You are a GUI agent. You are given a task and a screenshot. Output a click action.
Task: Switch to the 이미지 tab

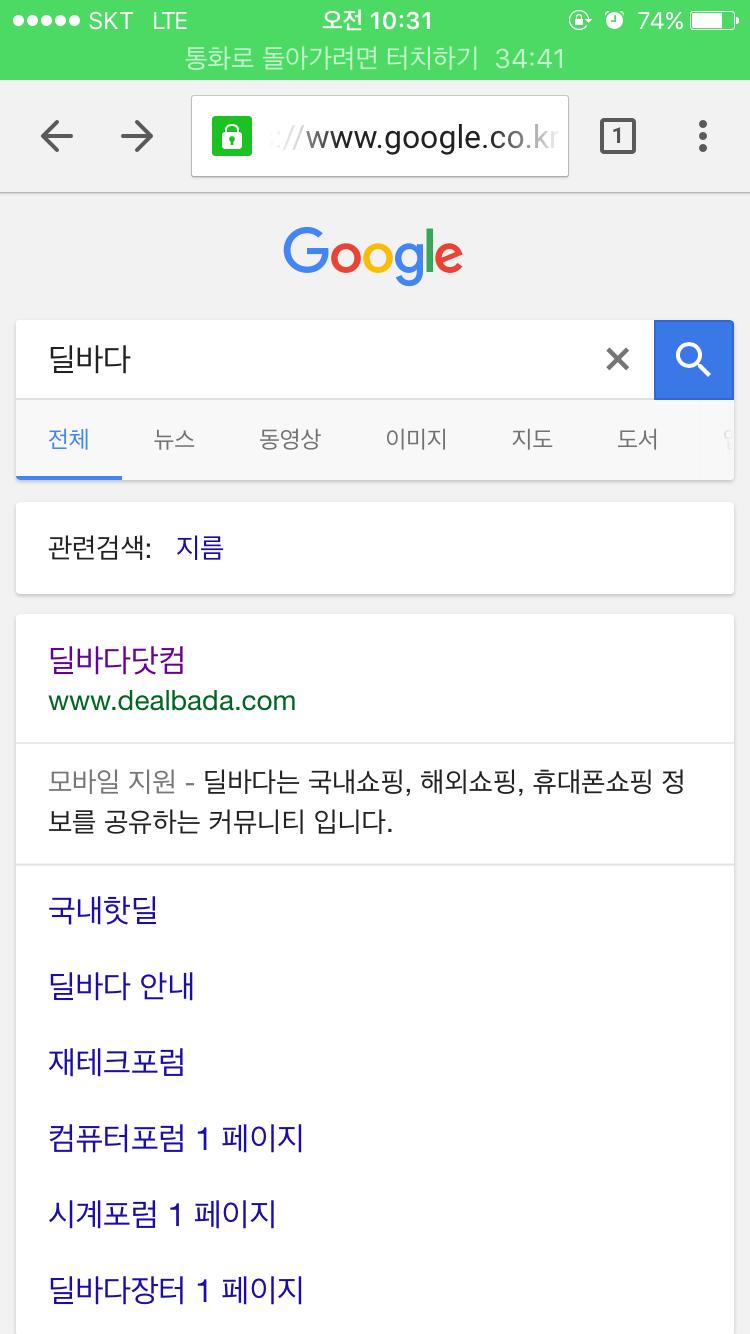[416, 439]
